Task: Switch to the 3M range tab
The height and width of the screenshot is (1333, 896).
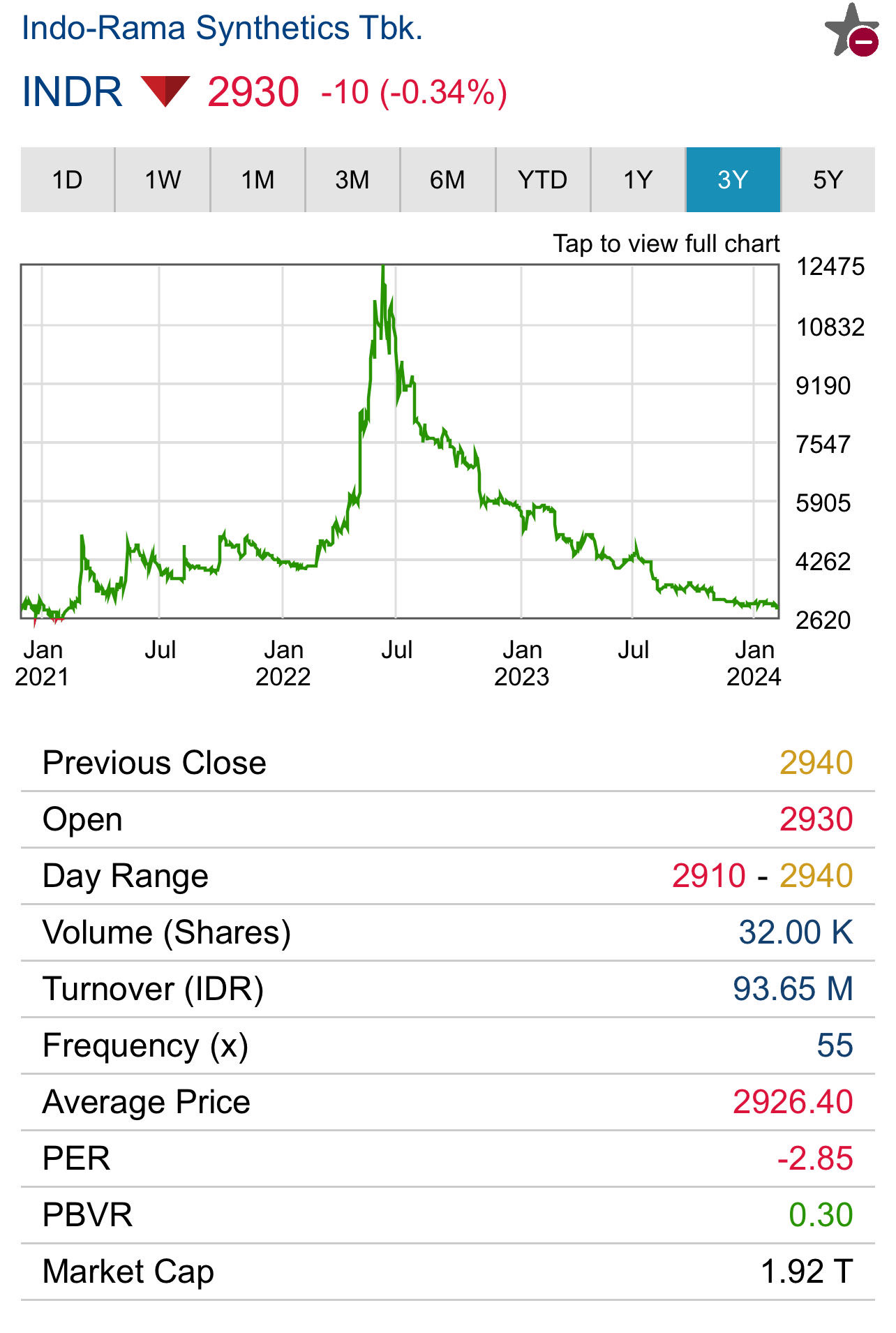Action: pos(352,180)
